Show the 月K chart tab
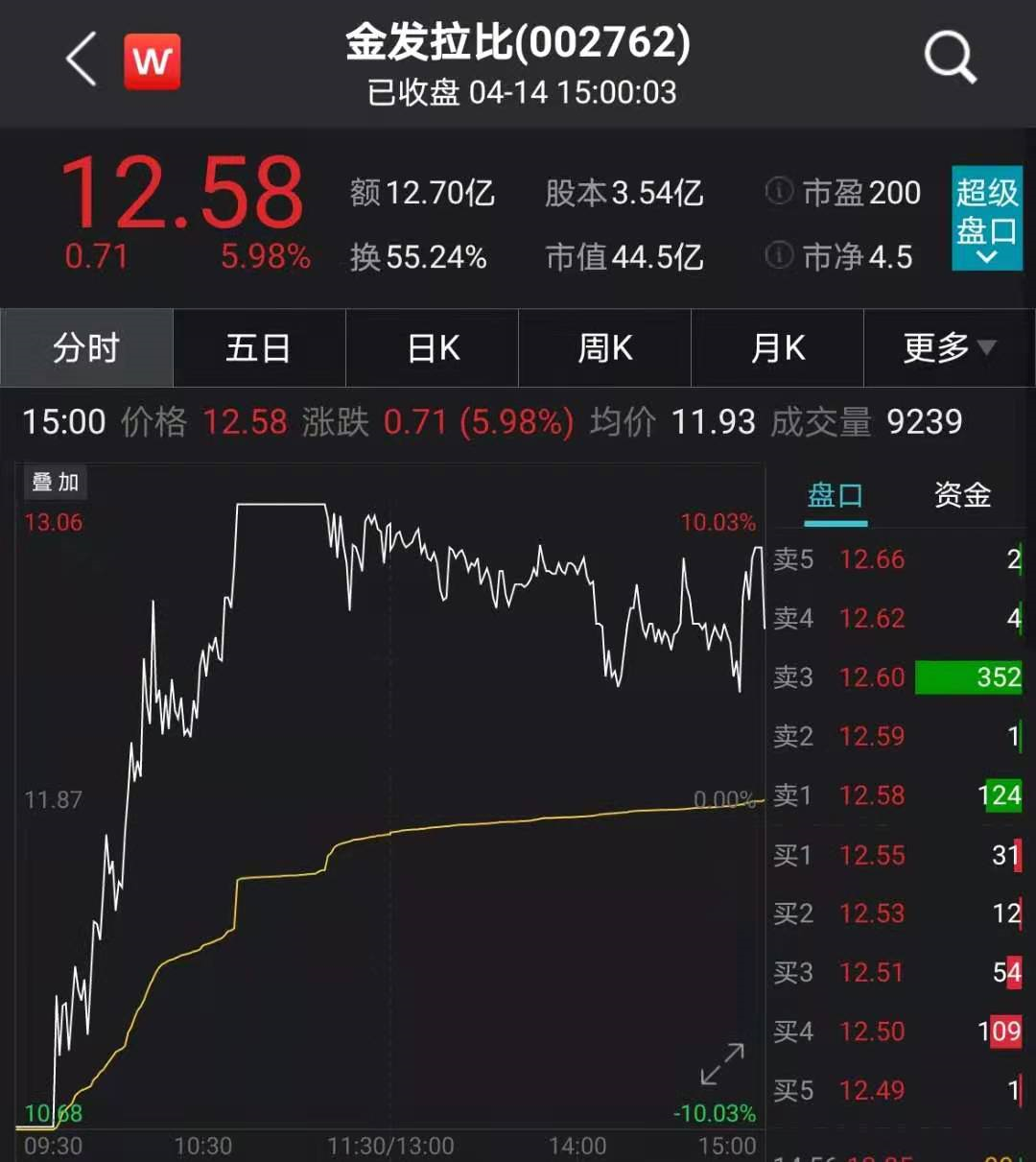The width and height of the screenshot is (1036, 1162). click(778, 347)
